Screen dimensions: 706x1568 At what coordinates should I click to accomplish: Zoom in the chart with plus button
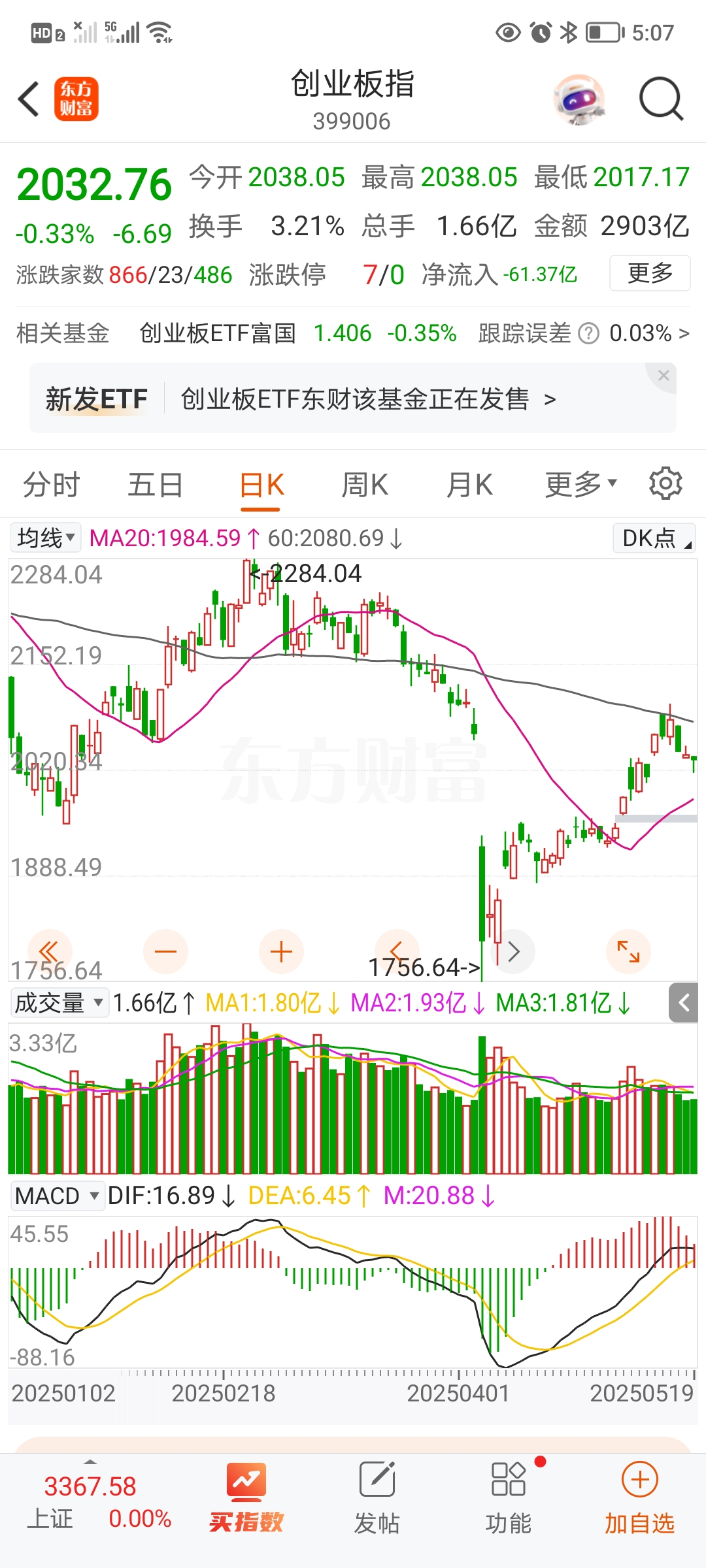click(281, 951)
